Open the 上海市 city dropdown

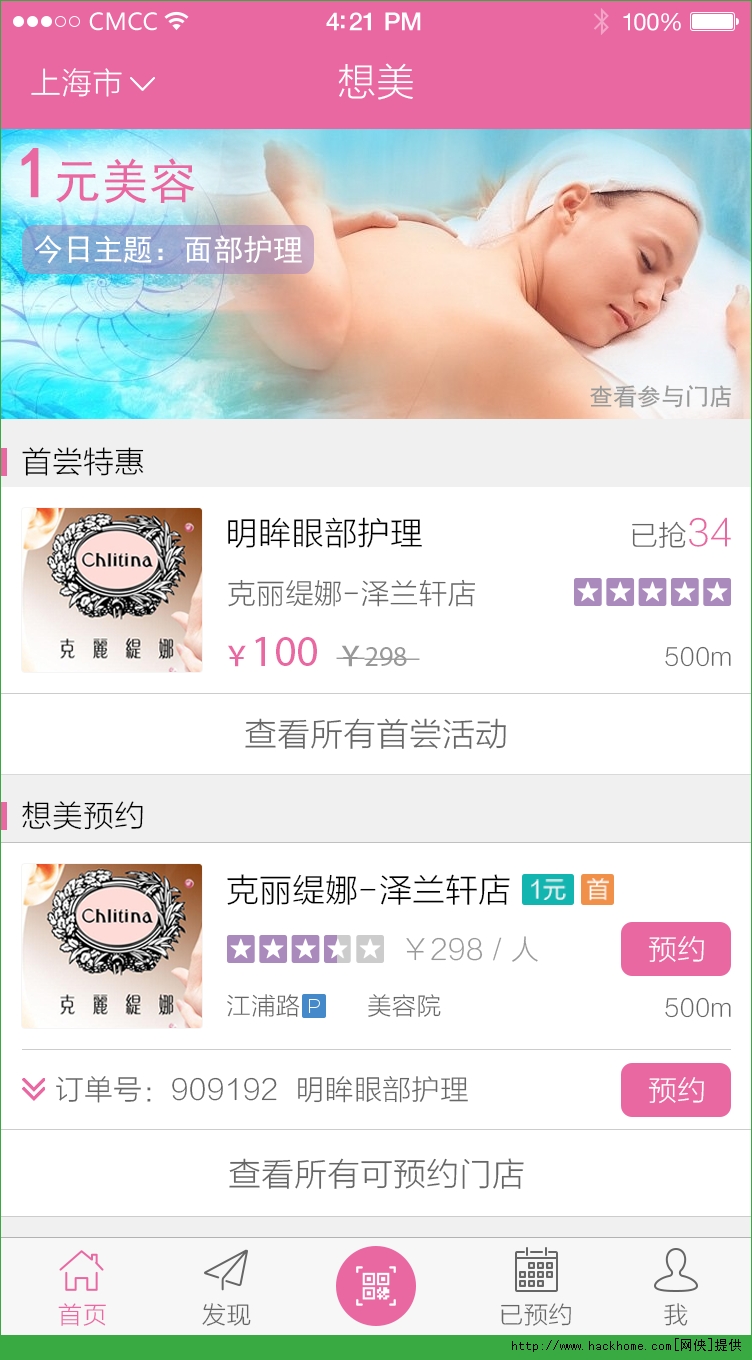point(93,83)
